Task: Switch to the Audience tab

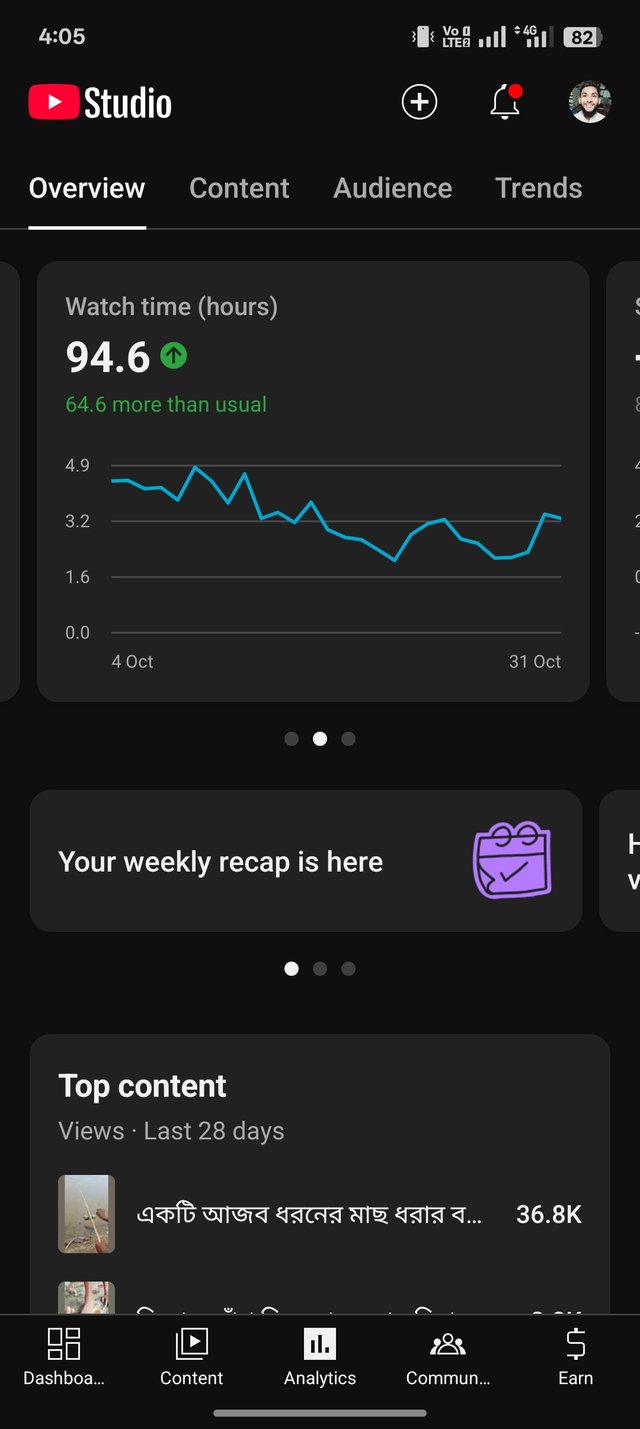Action: point(392,188)
